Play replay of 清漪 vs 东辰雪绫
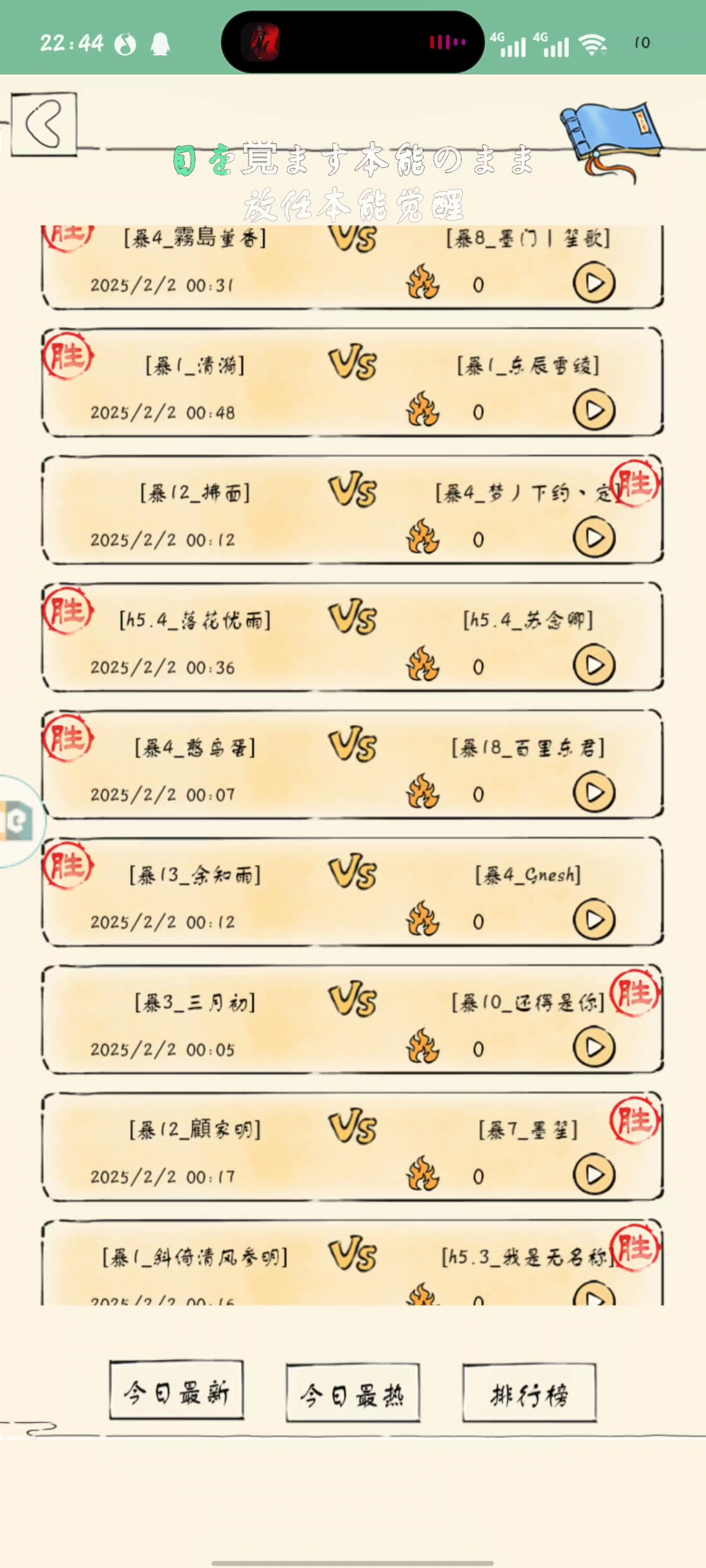 pos(594,410)
